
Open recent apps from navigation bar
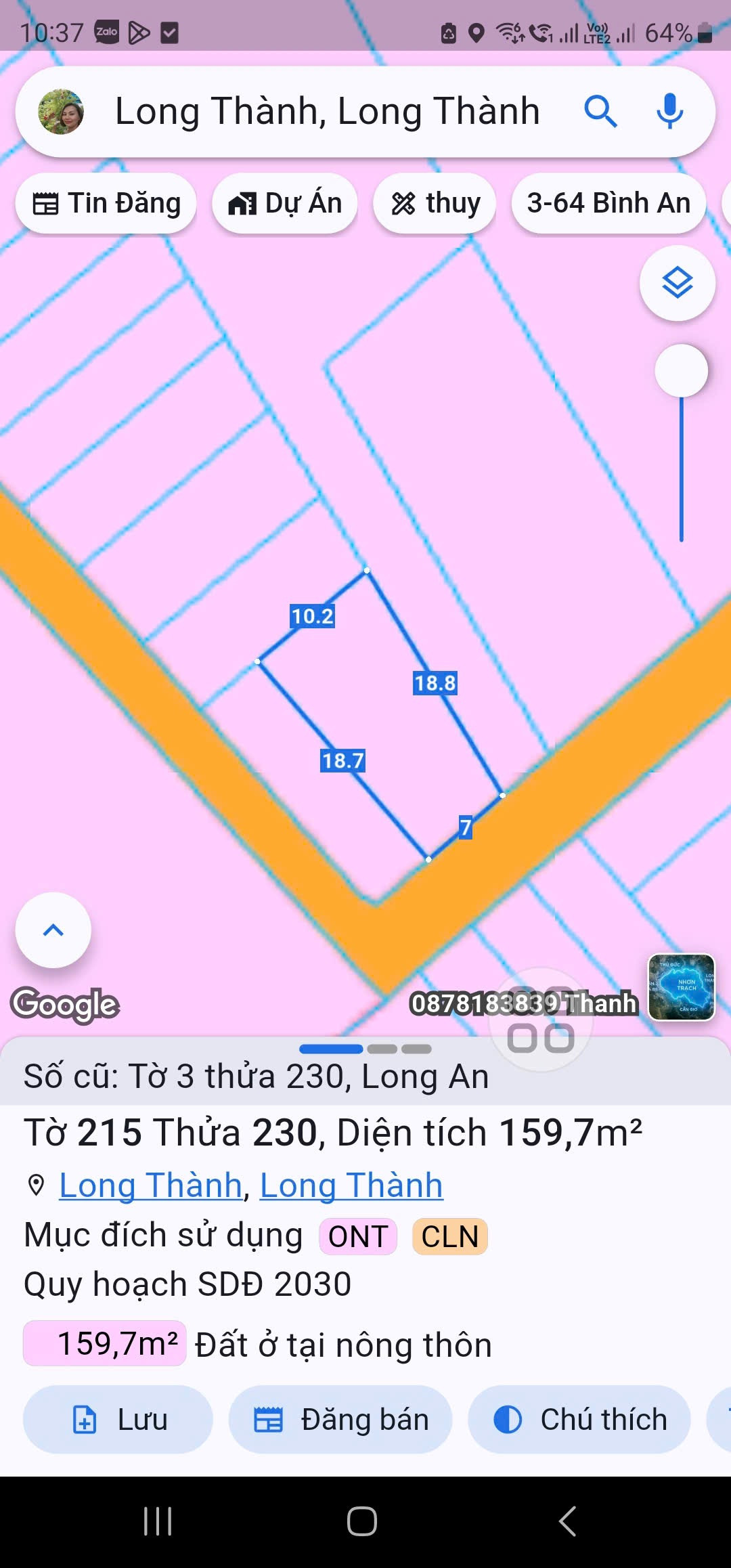click(x=158, y=1521)
